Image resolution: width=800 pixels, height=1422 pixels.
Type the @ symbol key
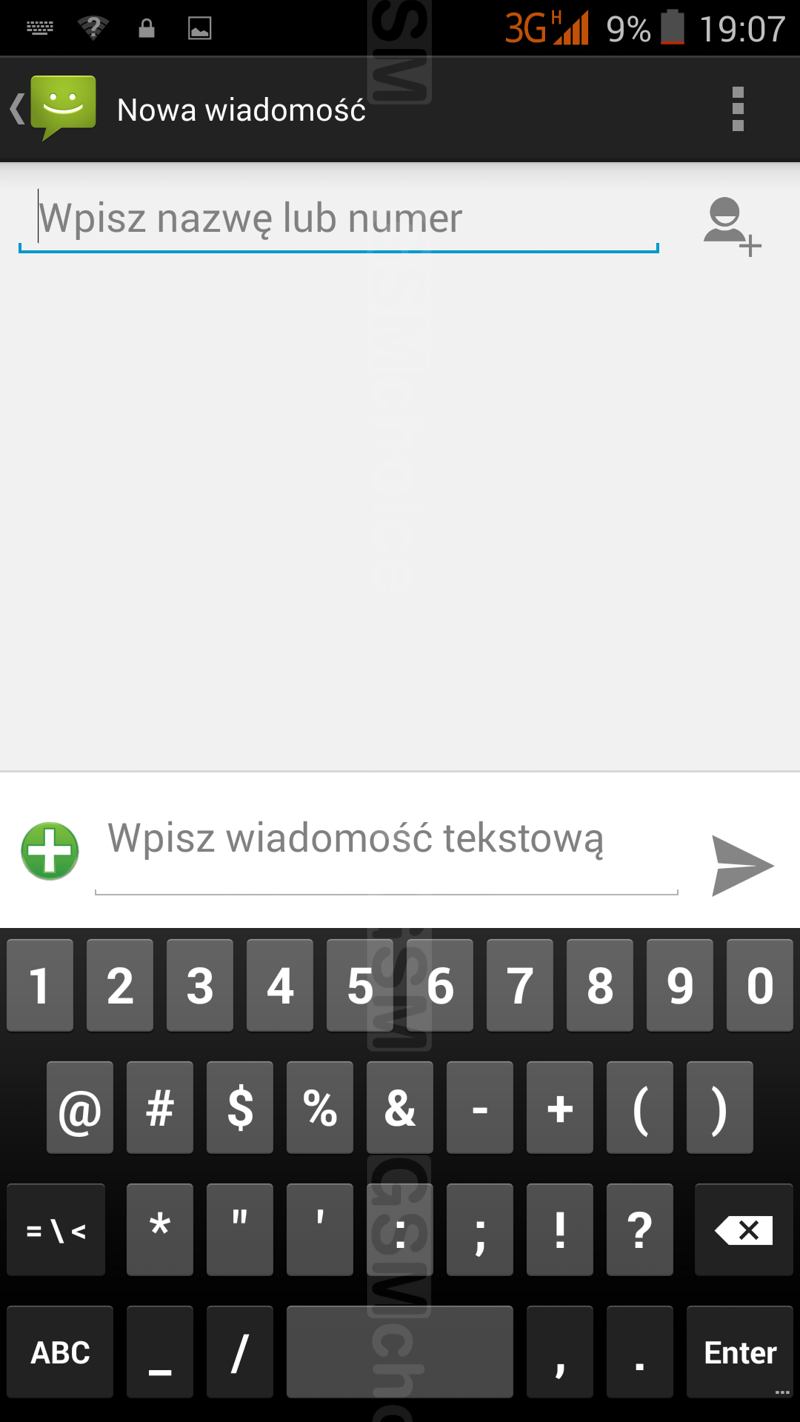tap(80, 1108)
